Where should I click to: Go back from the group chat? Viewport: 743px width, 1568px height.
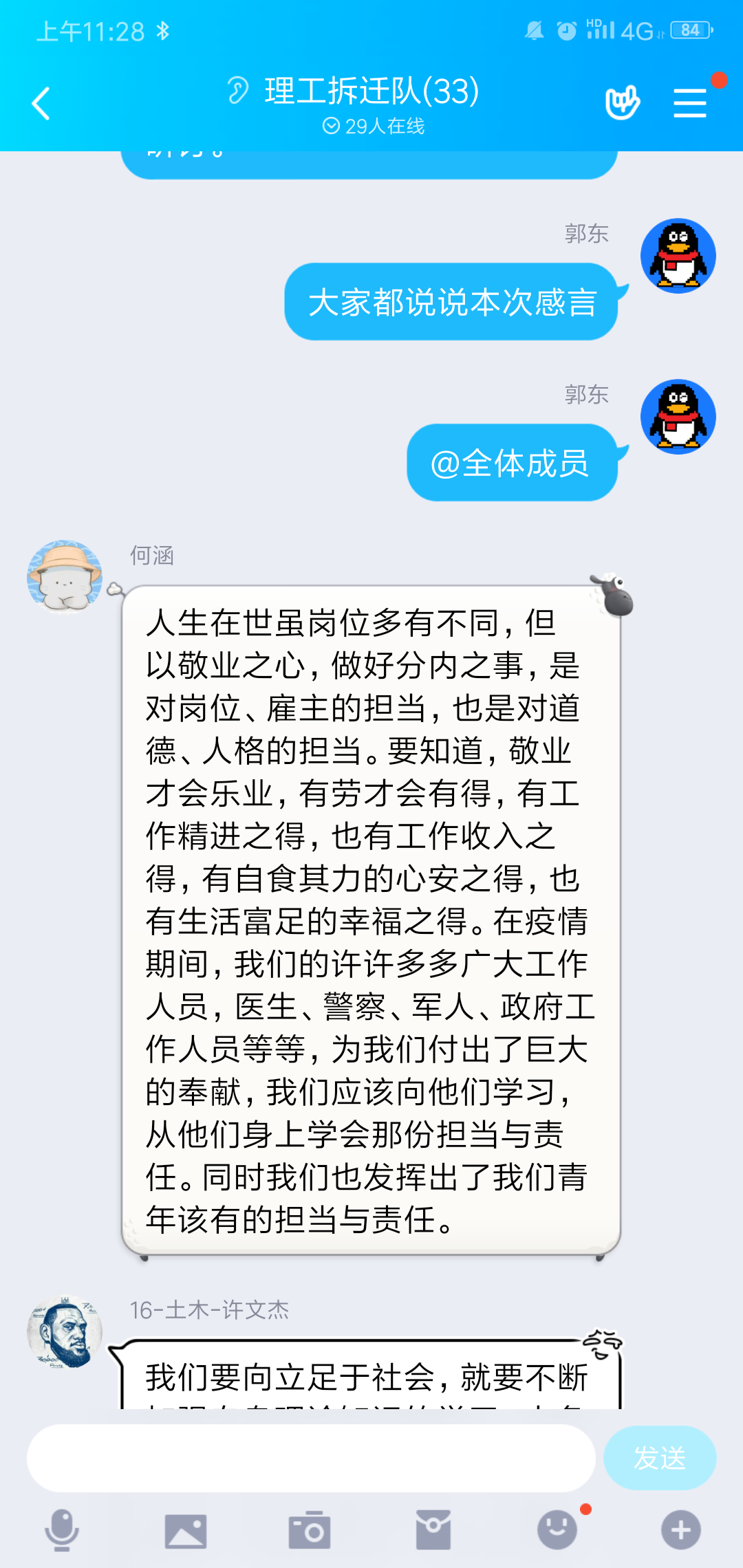coord(41,104)
